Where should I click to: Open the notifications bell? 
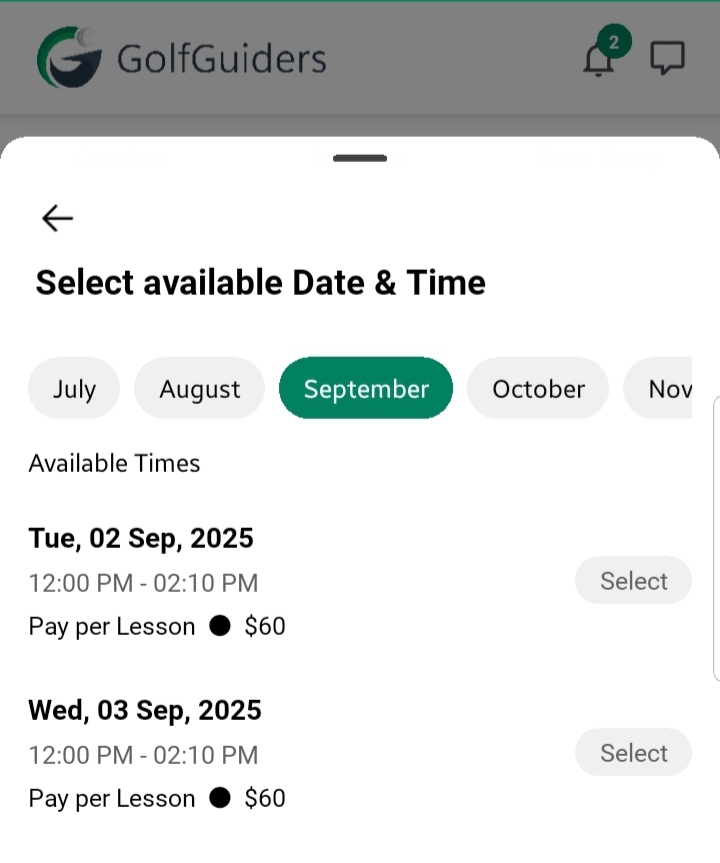(x=599, y=59)
